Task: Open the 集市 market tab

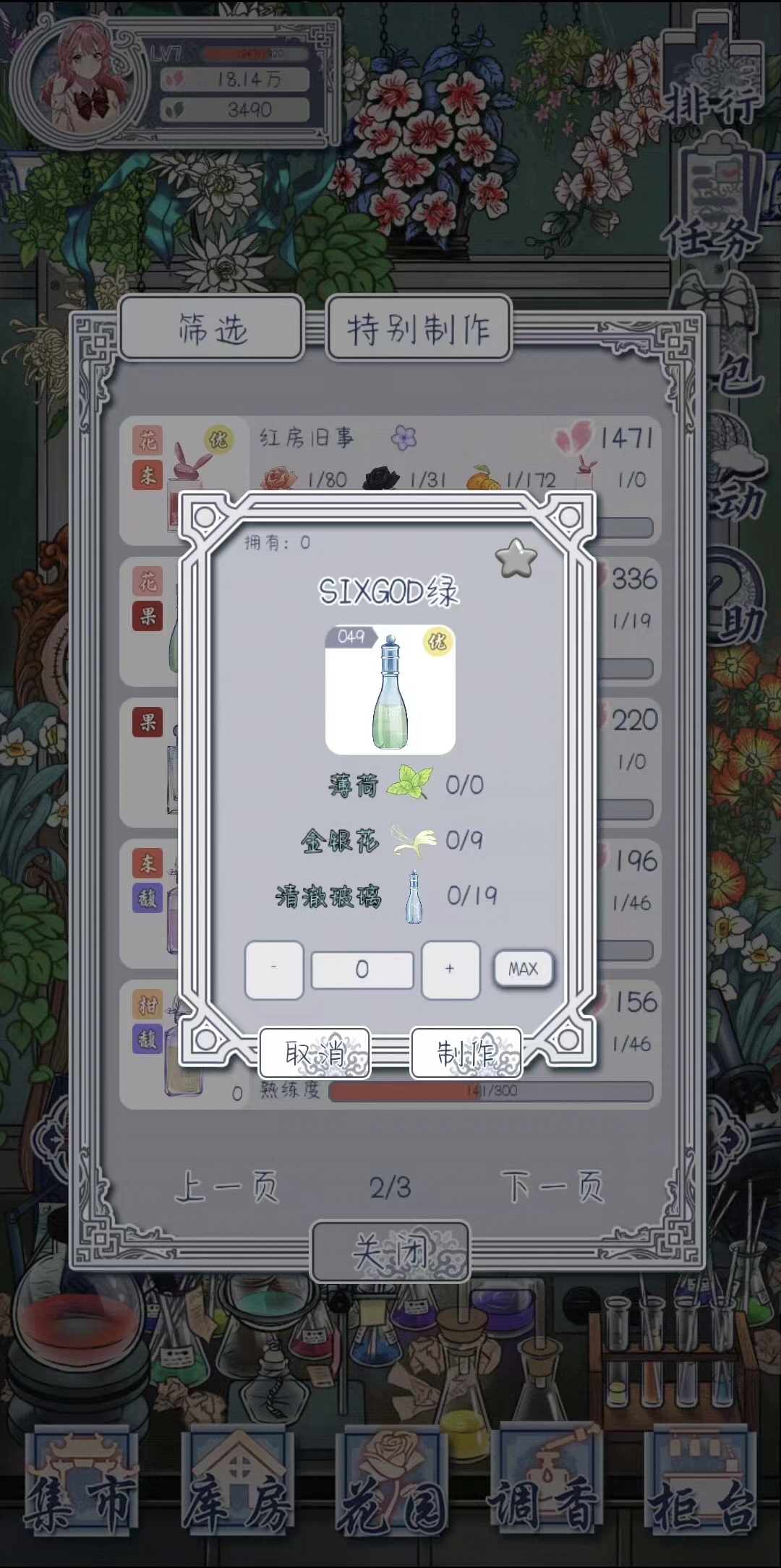Action: [81, 1496]
